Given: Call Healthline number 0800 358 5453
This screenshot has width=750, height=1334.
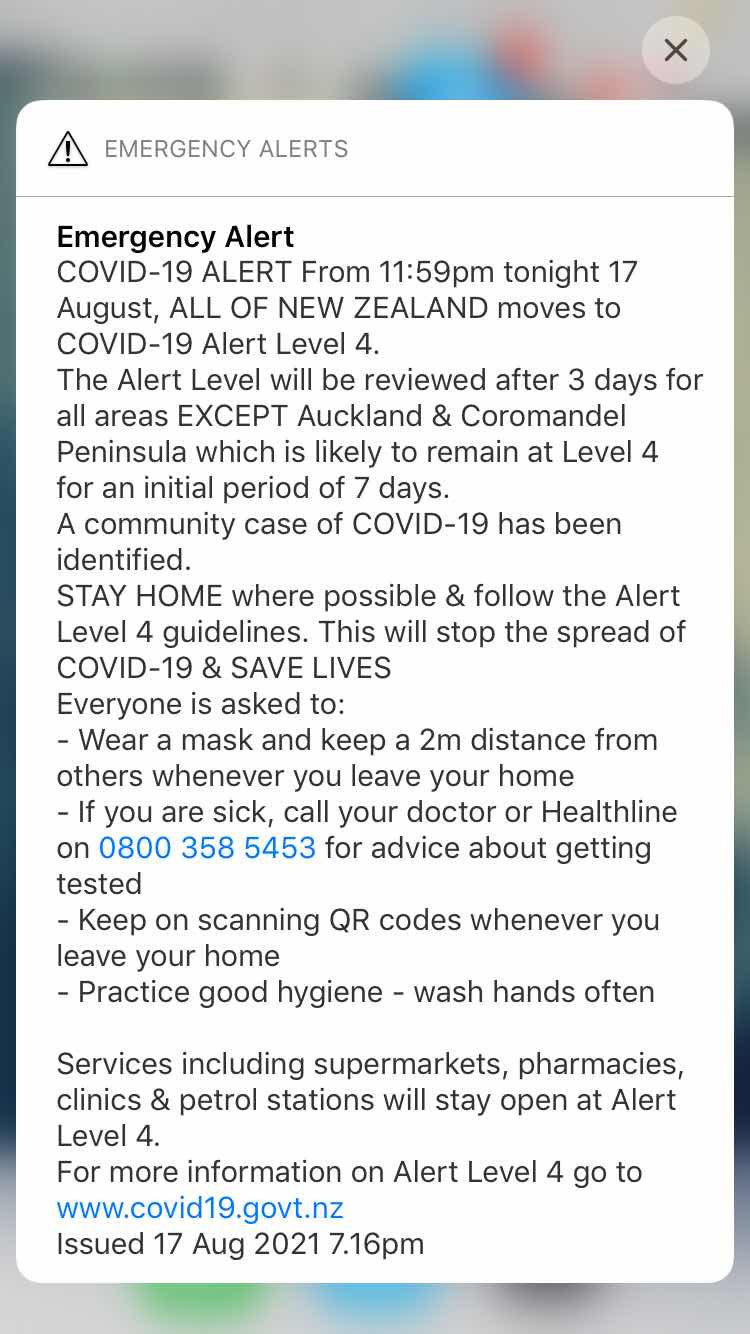Looking at the screenshot, I should click(x=207, y=848).
